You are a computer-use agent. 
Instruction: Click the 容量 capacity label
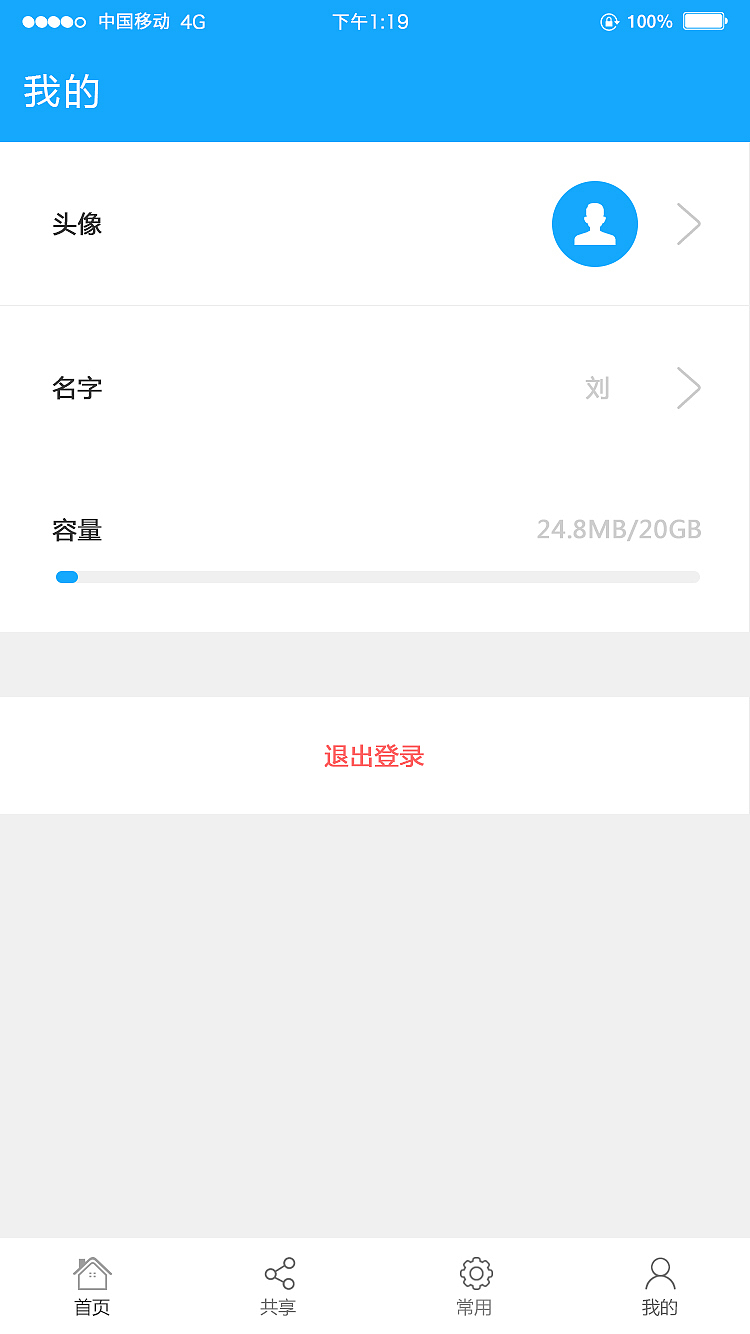pyautogui.click(x=77, y=530)
